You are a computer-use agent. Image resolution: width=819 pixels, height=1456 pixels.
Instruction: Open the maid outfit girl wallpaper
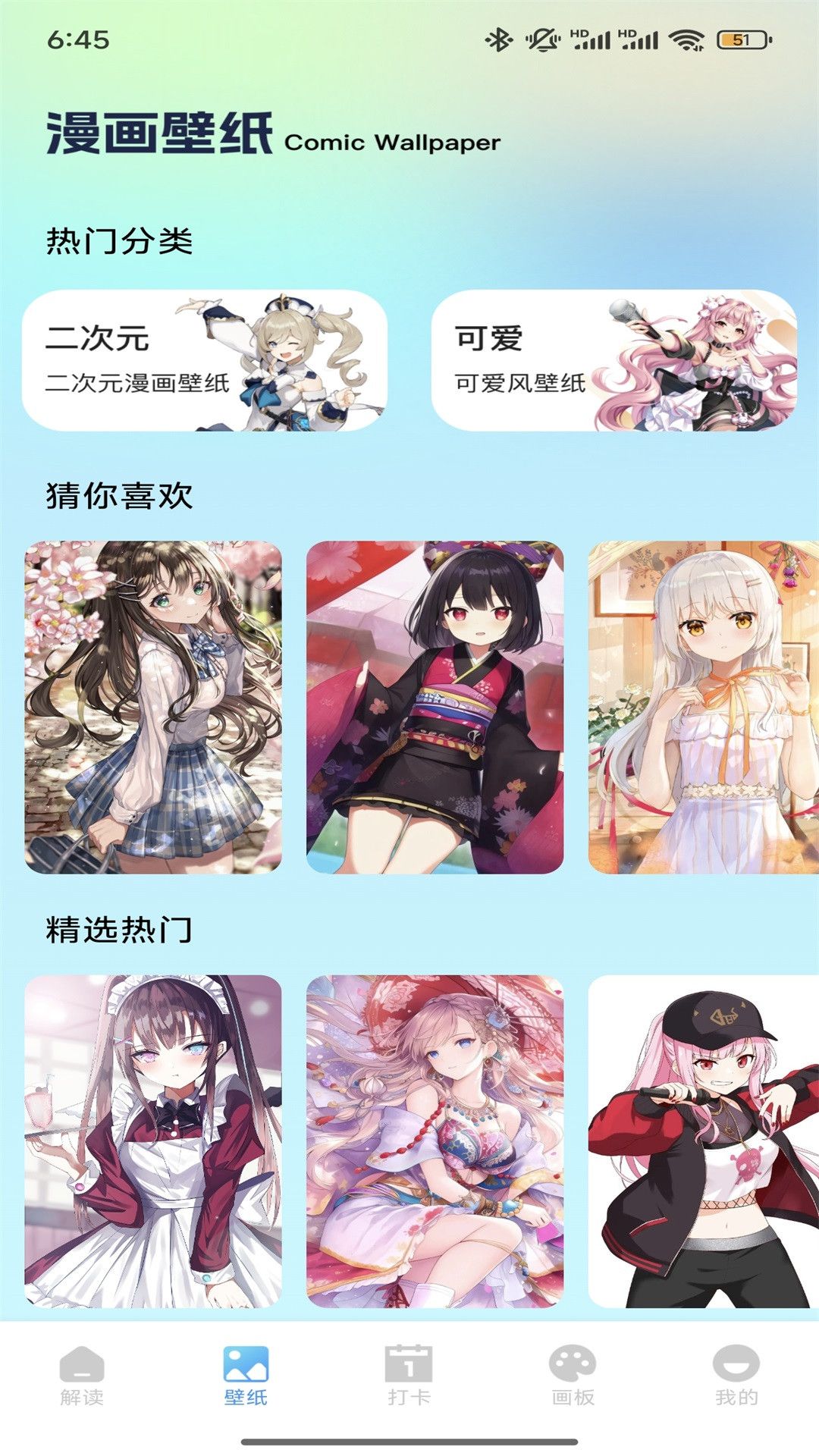[153, 1141]
